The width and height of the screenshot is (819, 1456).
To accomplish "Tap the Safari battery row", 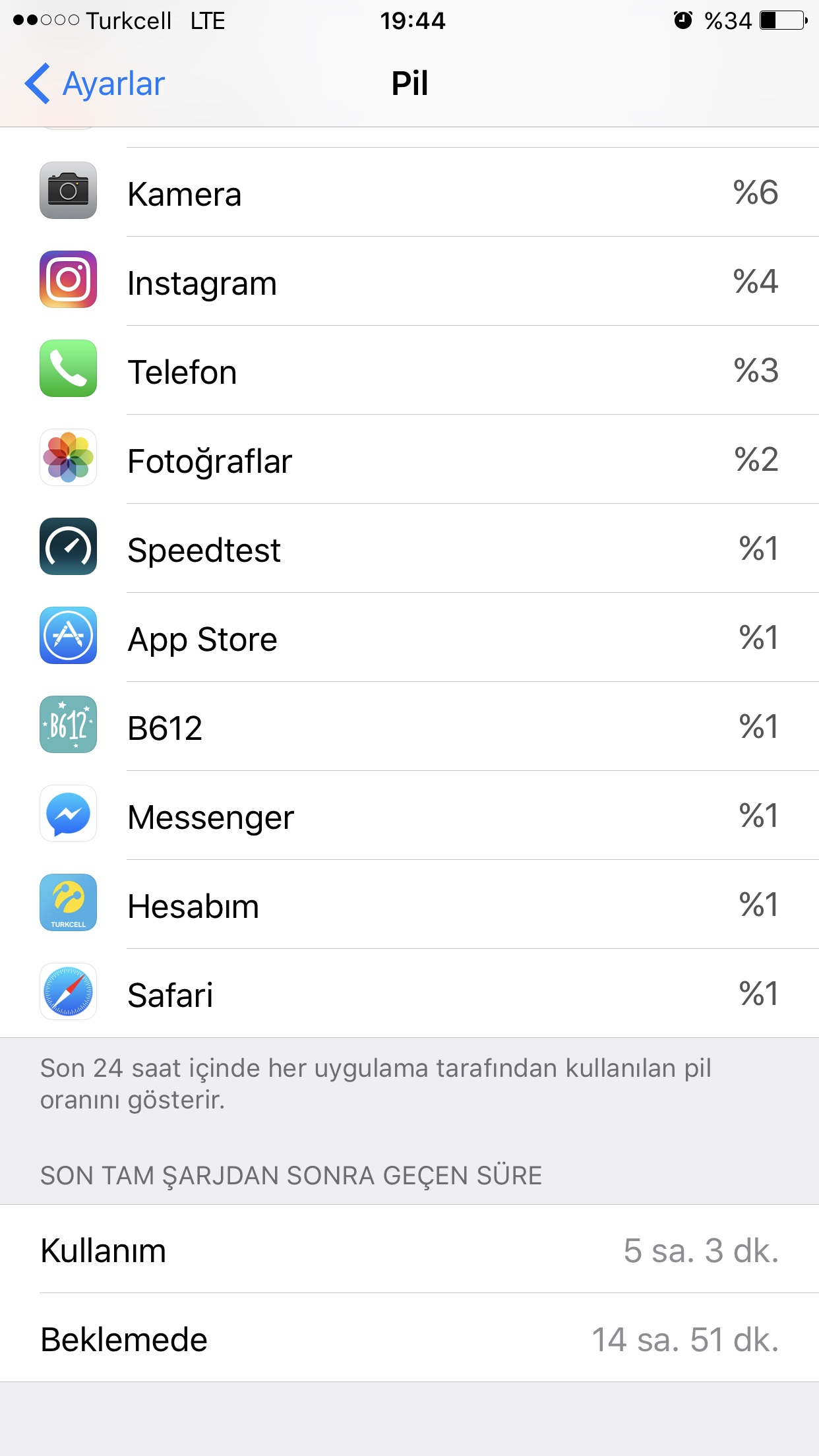I will point(409,994).
